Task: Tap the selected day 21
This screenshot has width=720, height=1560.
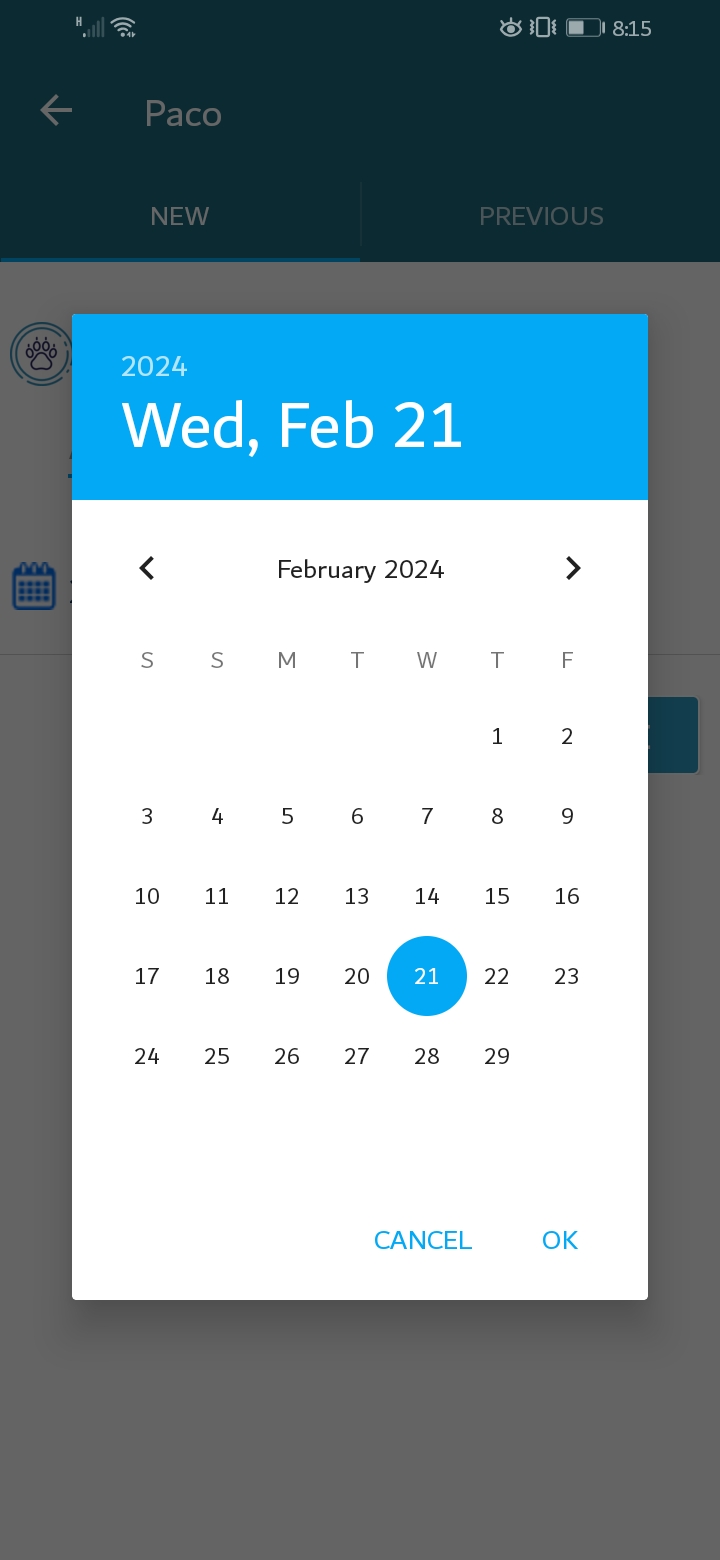Action: coord(427,976)
